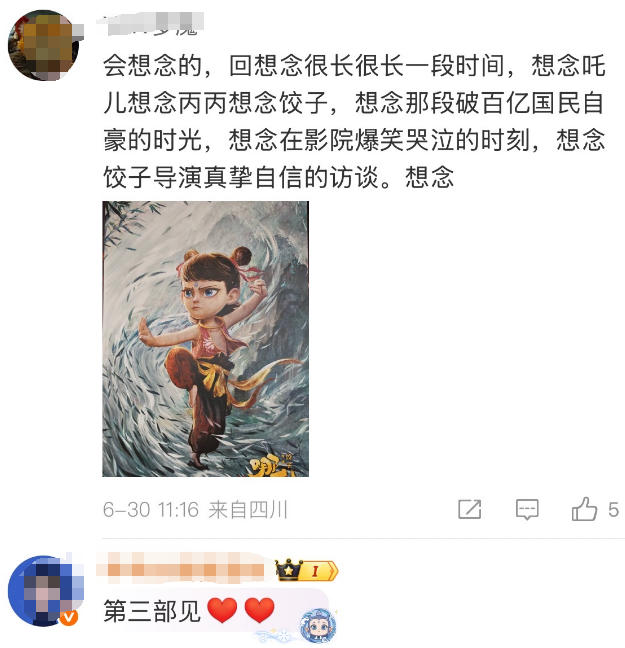This screenshot has width=625, height=648.
Task: Share the comment posted from 四川
Action: point(469,509)
